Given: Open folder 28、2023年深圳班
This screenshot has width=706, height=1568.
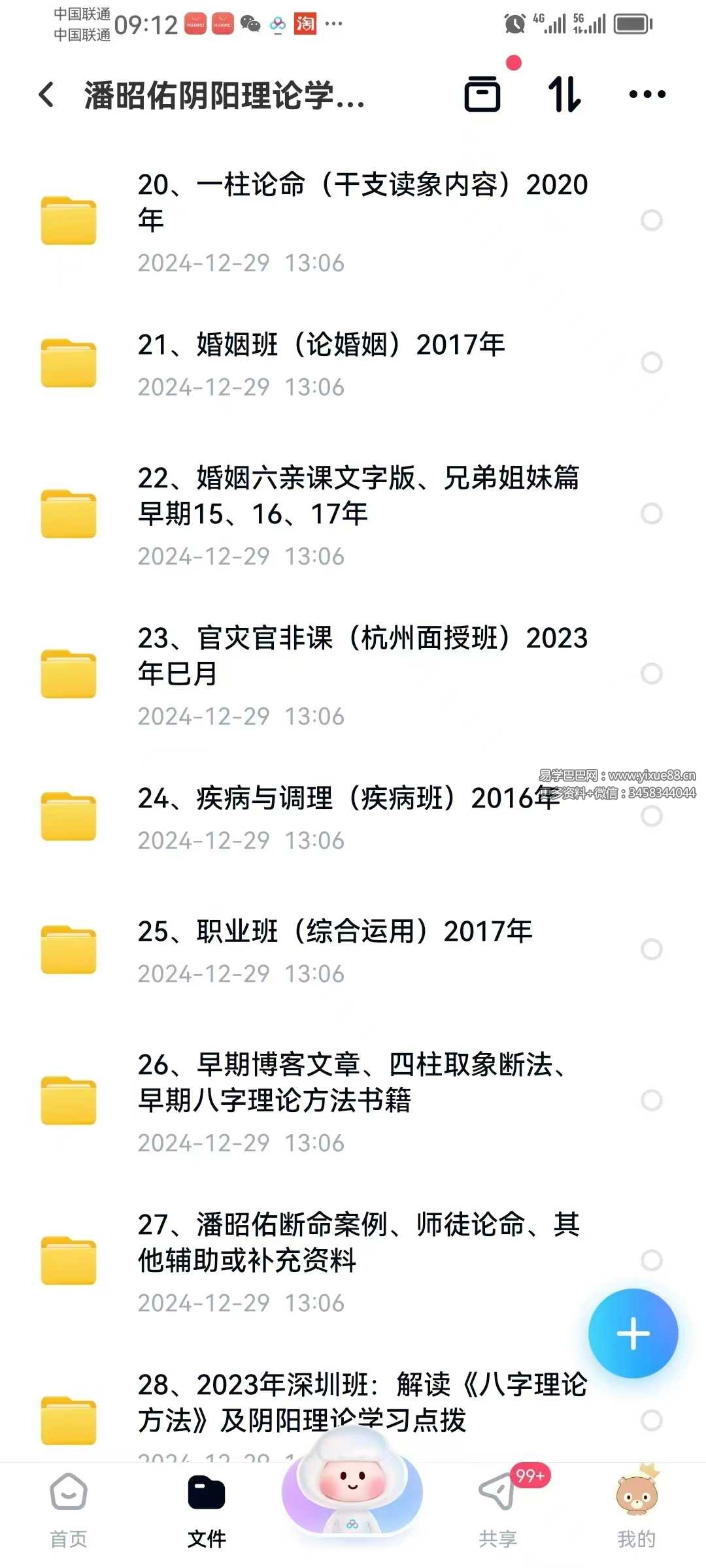Looking at the screenshot, I should point(362,1402).
